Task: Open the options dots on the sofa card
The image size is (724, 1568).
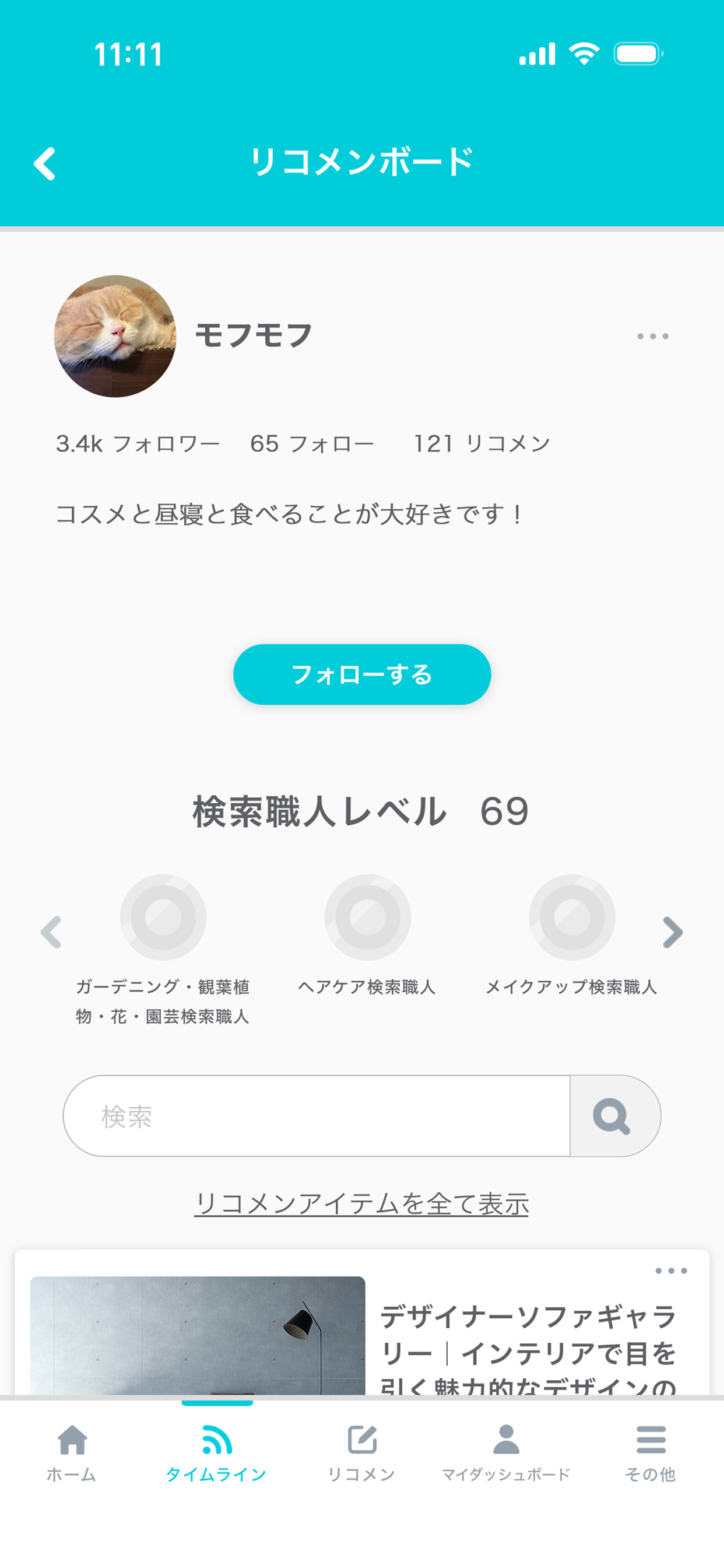Action: [x=671, y=1270]
